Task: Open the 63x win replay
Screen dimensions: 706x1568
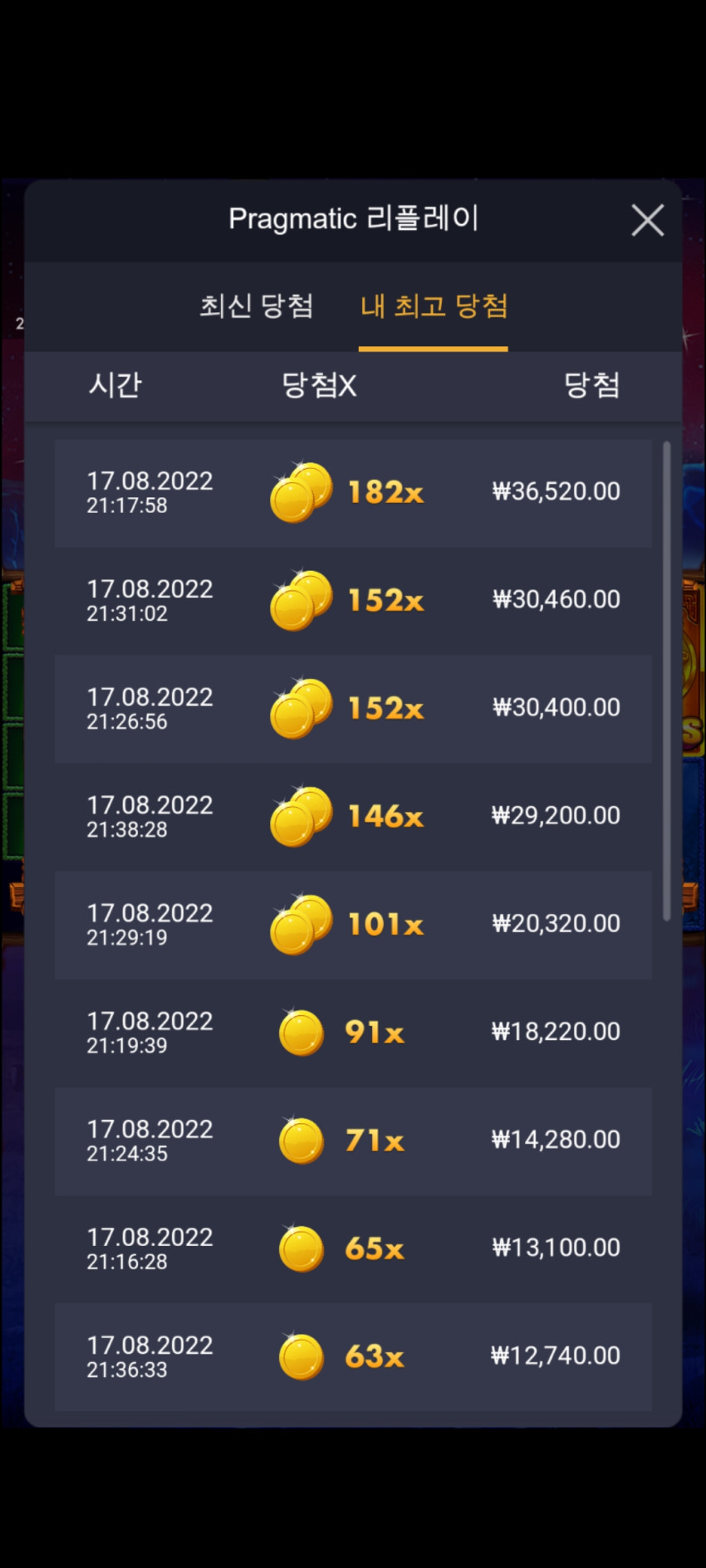Action: [x=353, y=1356]
